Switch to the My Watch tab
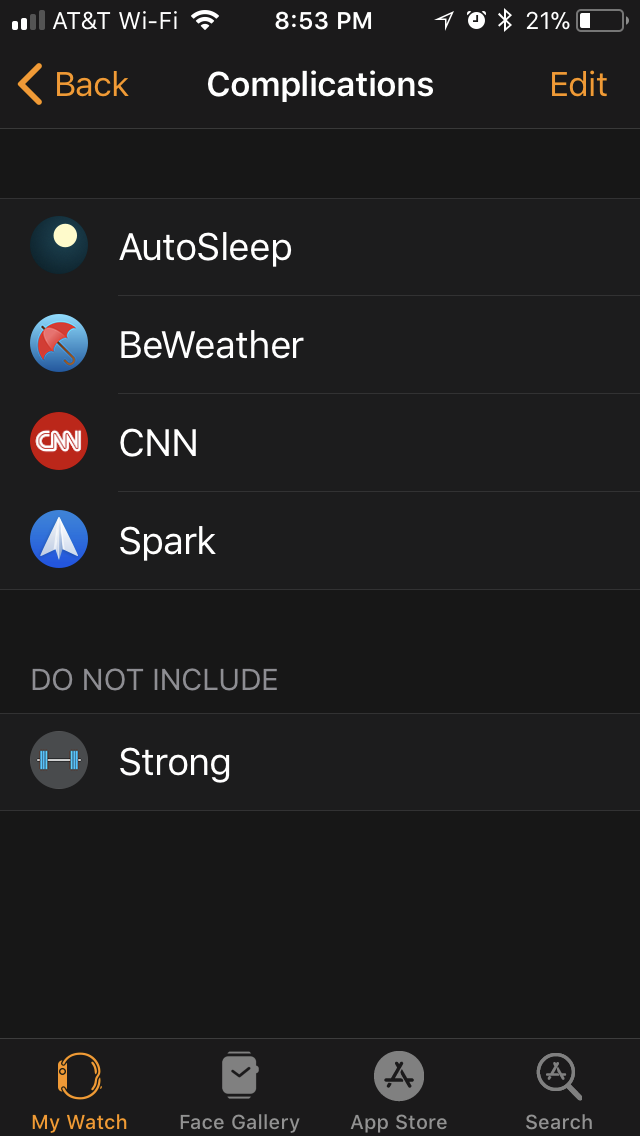This screenshot has height=1136, width=640. coord(79,1090)
